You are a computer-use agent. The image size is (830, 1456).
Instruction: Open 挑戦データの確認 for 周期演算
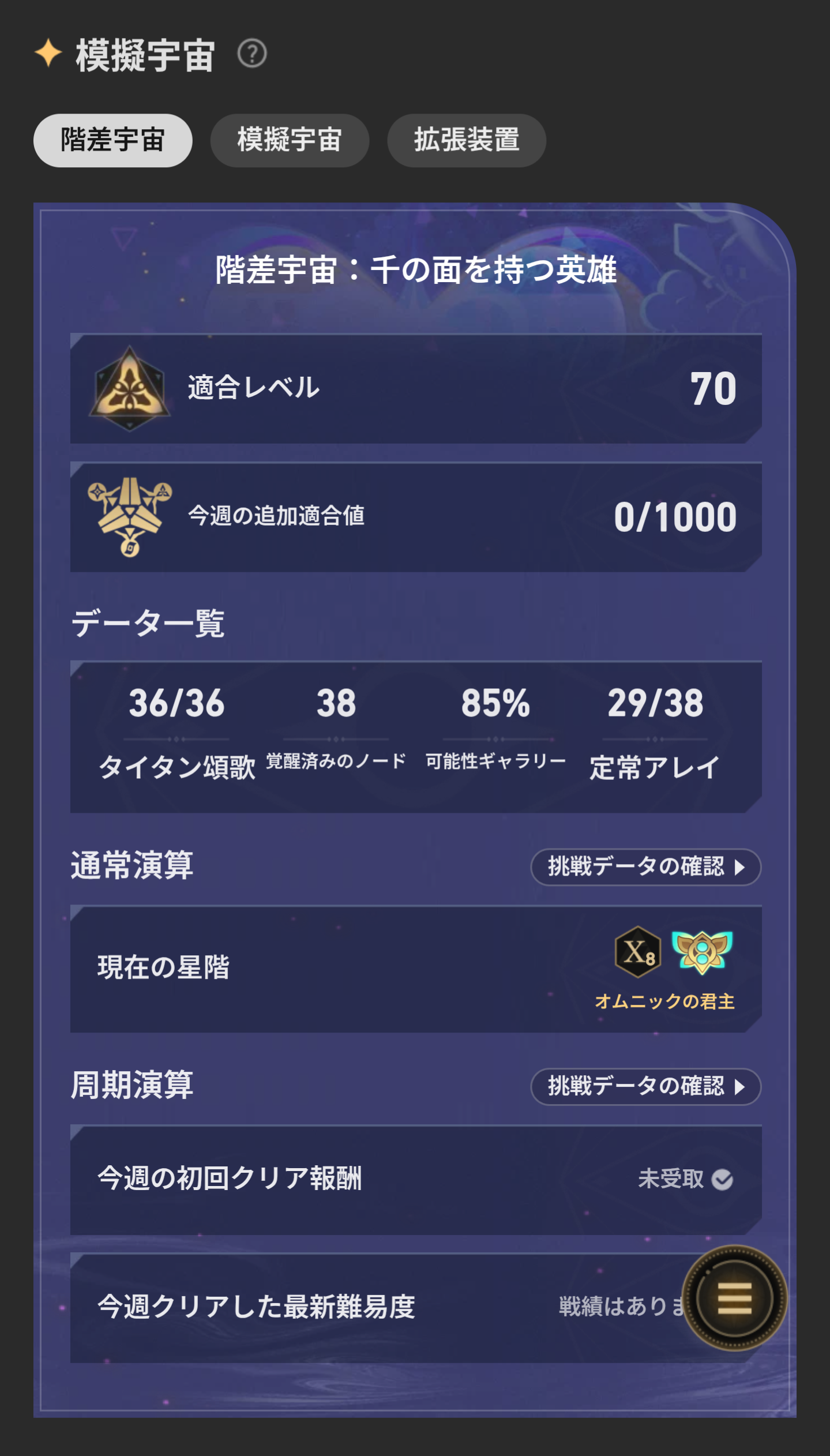coord(646,1086)
